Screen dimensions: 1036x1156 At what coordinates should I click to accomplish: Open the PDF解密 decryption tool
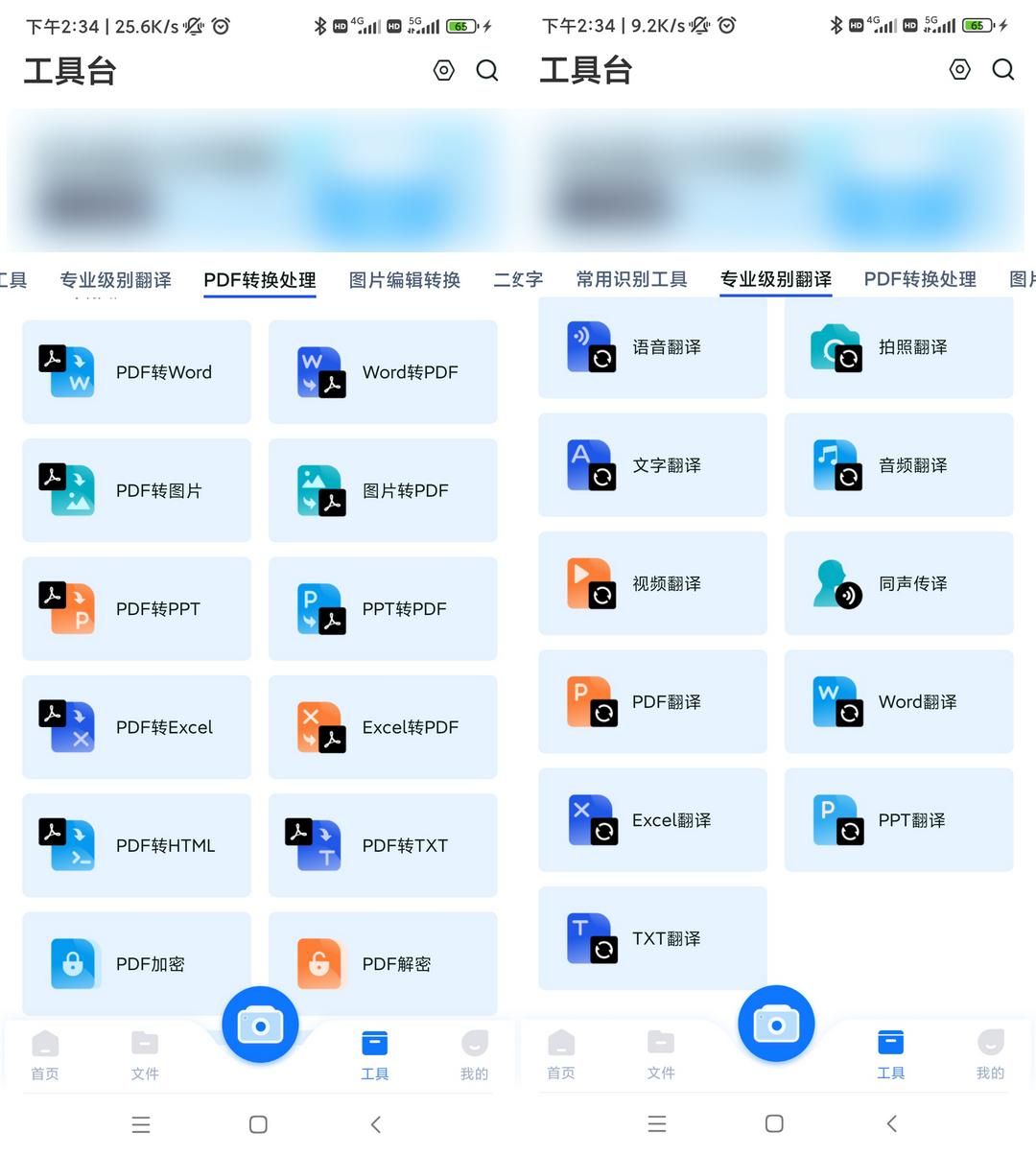tap(383, 963)
